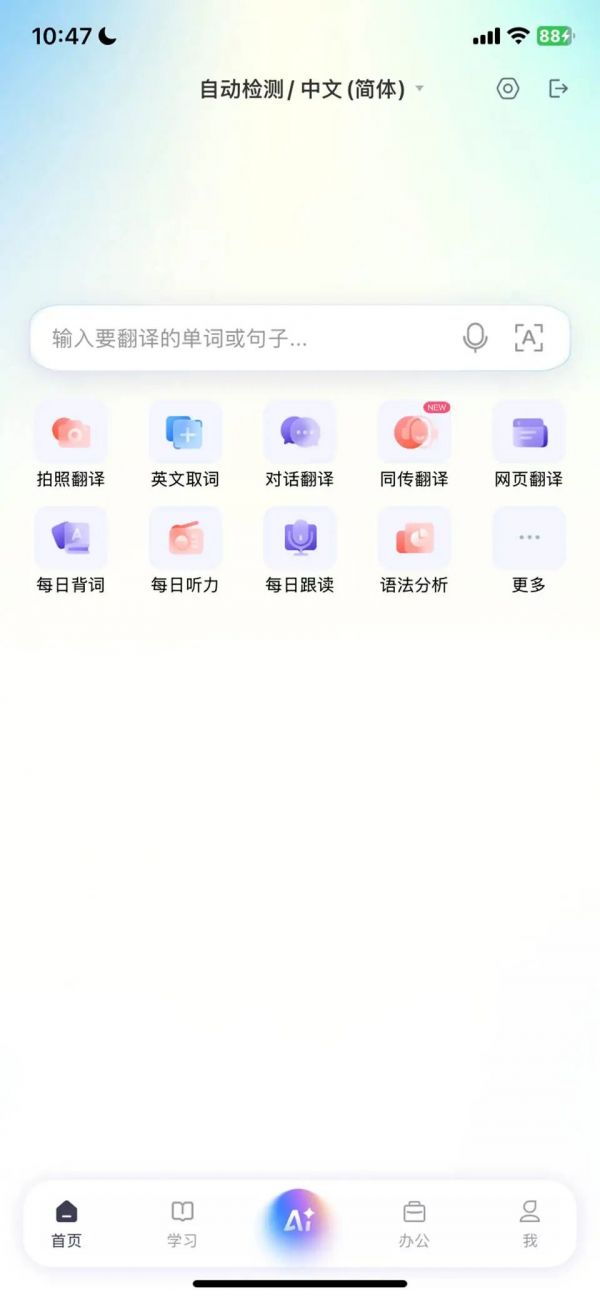Open the hexagon settings icon
600x1299 pixels.
508,89
